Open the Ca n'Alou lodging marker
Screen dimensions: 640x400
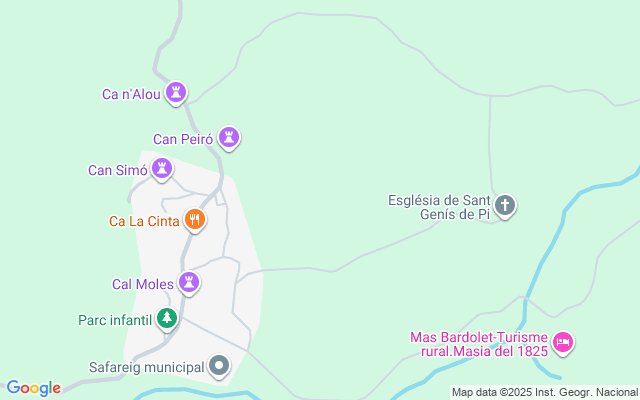tap(177, 93)
